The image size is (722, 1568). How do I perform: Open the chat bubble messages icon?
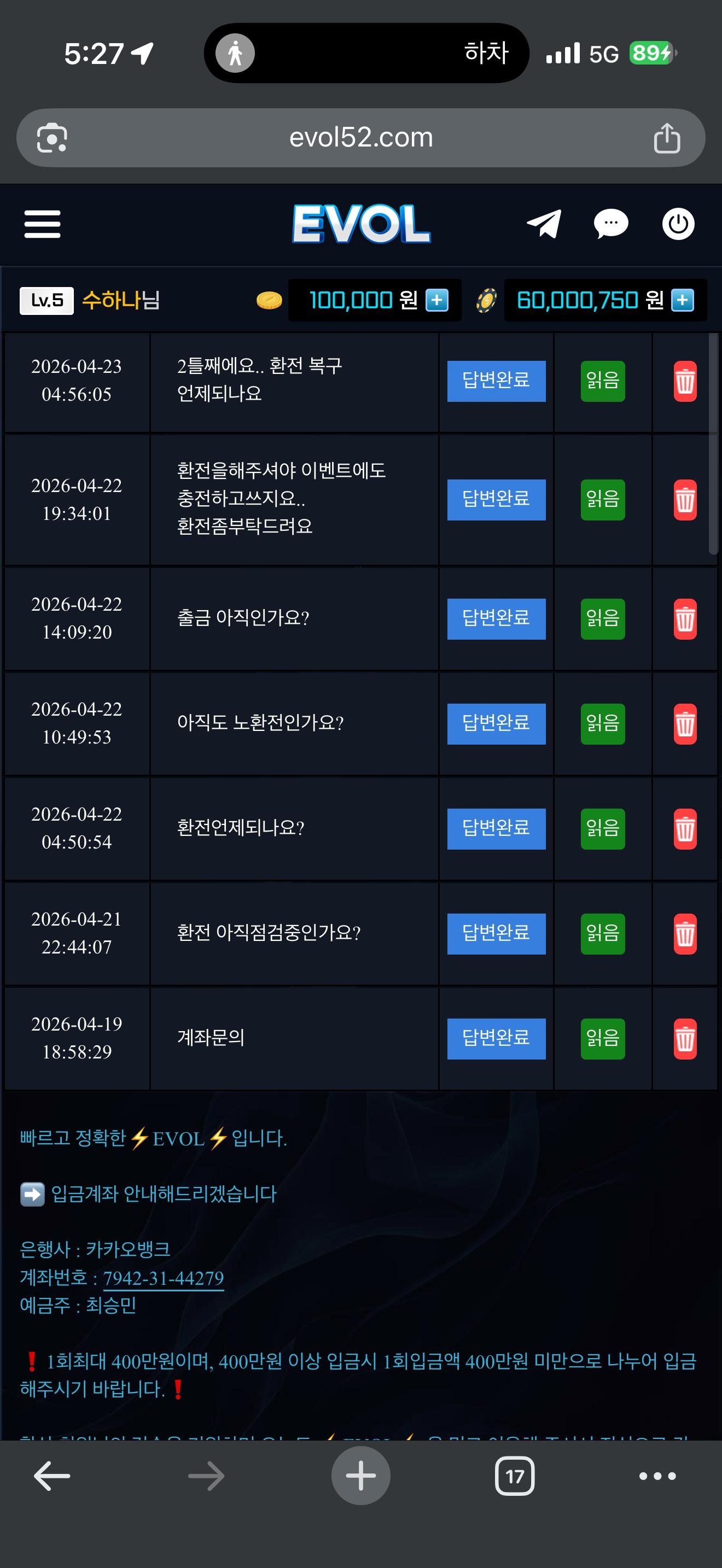pyautogui.click(x=610, y=224)
